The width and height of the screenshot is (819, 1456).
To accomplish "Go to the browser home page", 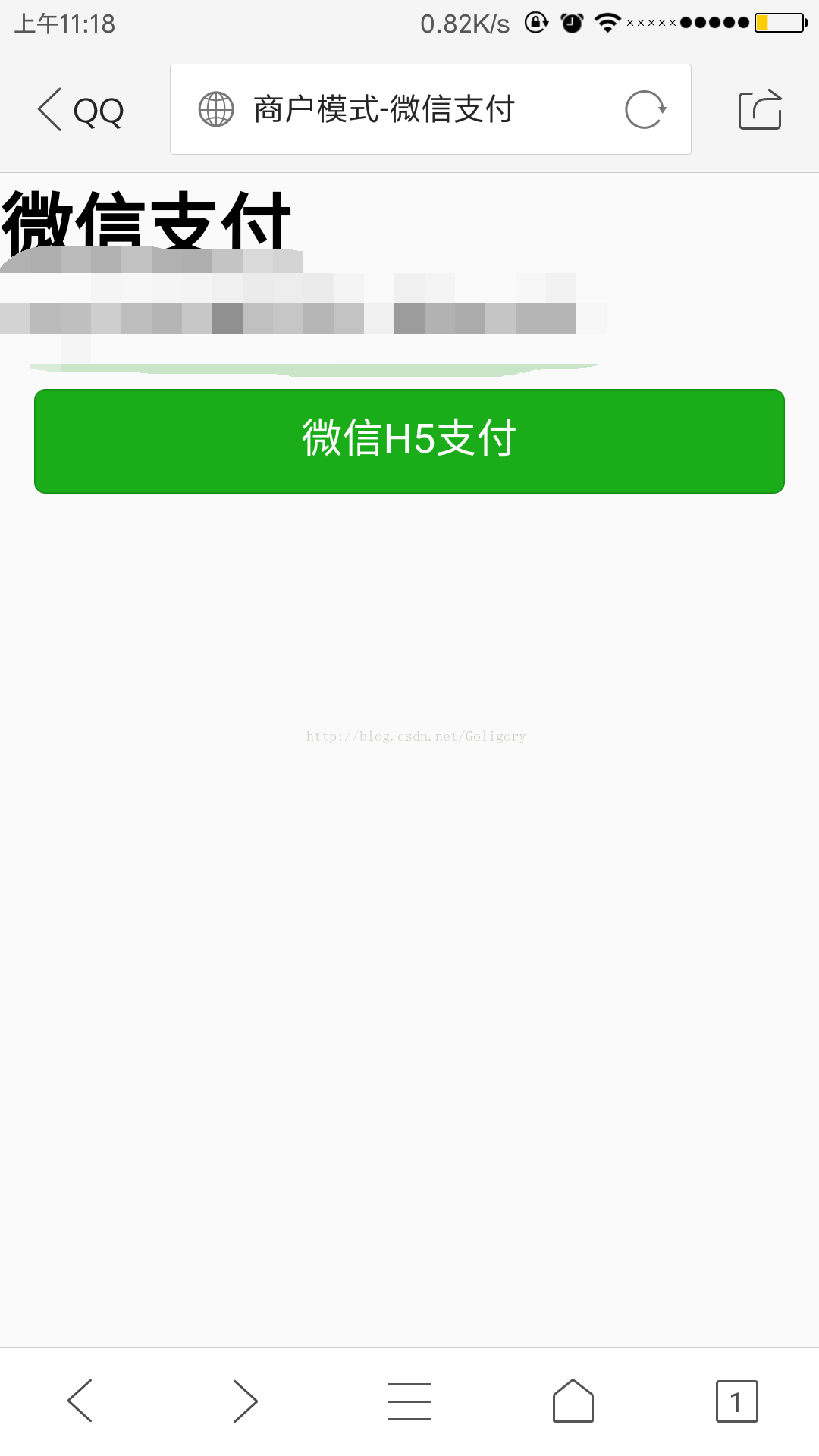I will (573, 1401).
